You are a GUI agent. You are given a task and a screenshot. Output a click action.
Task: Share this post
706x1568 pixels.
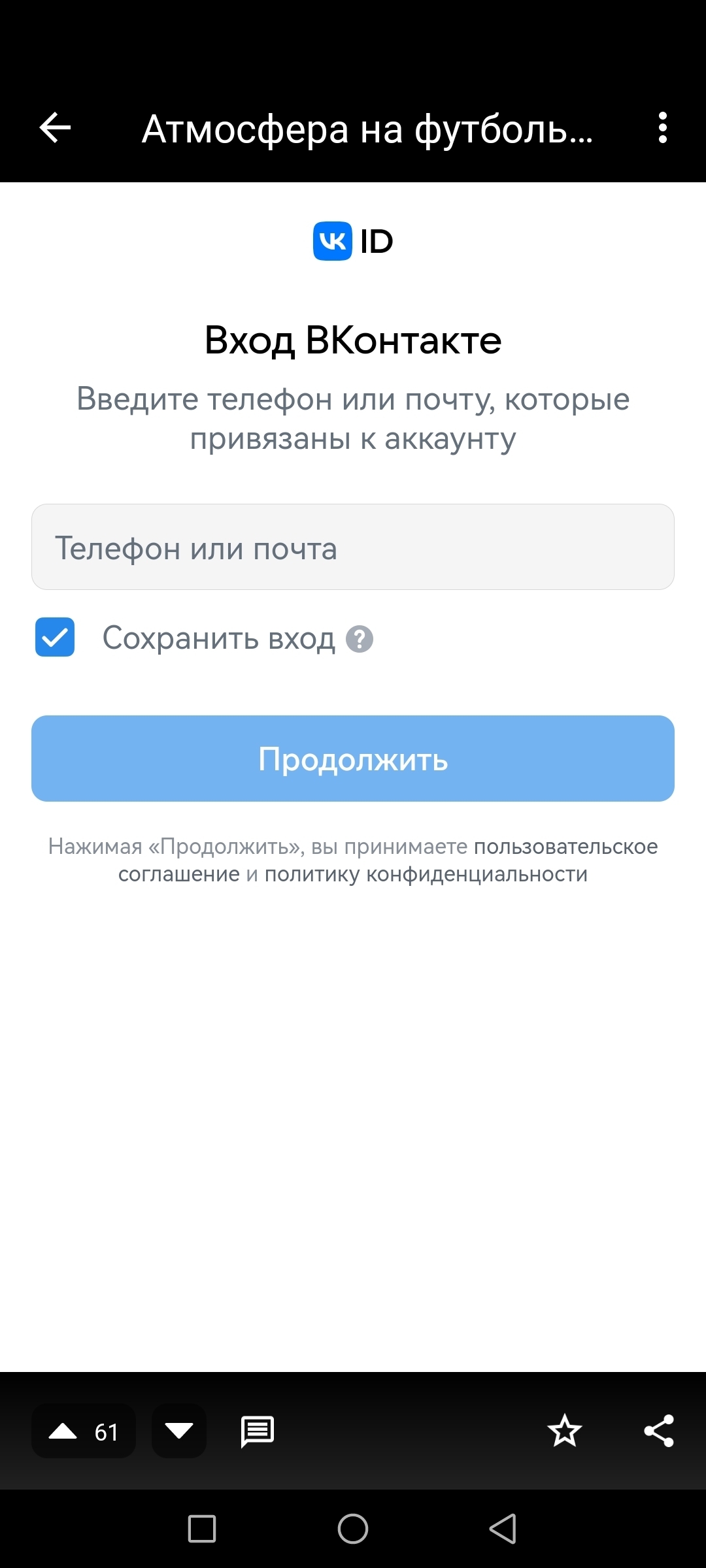659,1431
